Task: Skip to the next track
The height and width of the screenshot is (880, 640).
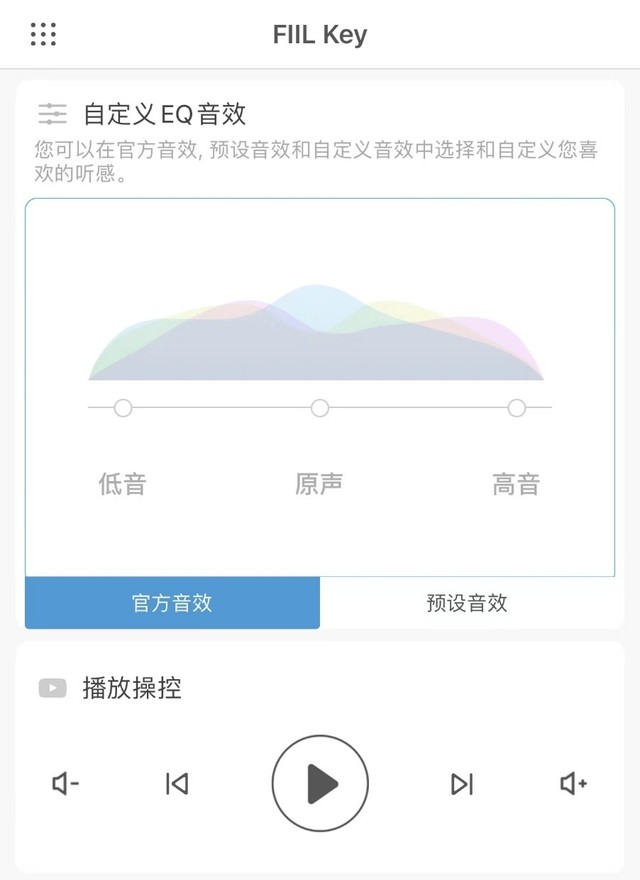Action: [x=461, y=784]
